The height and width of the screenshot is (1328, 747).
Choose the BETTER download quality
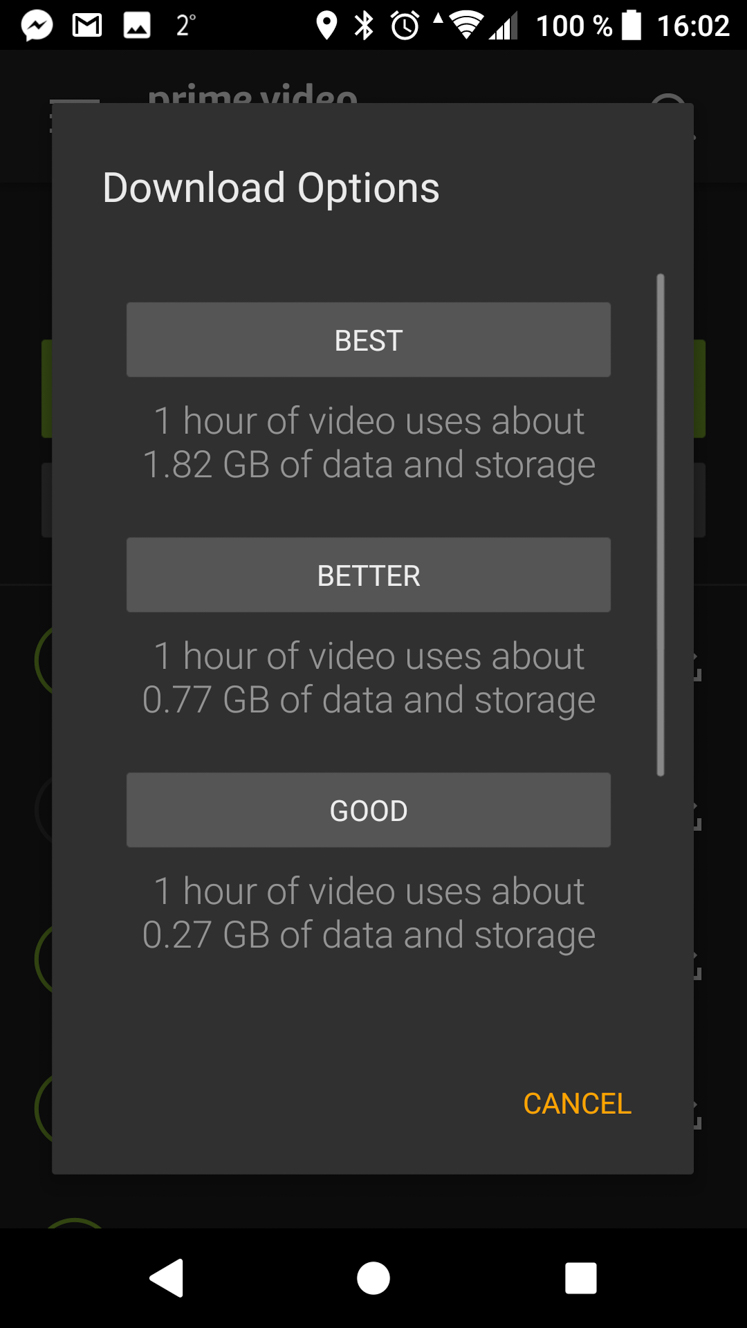tap(368, 575)
